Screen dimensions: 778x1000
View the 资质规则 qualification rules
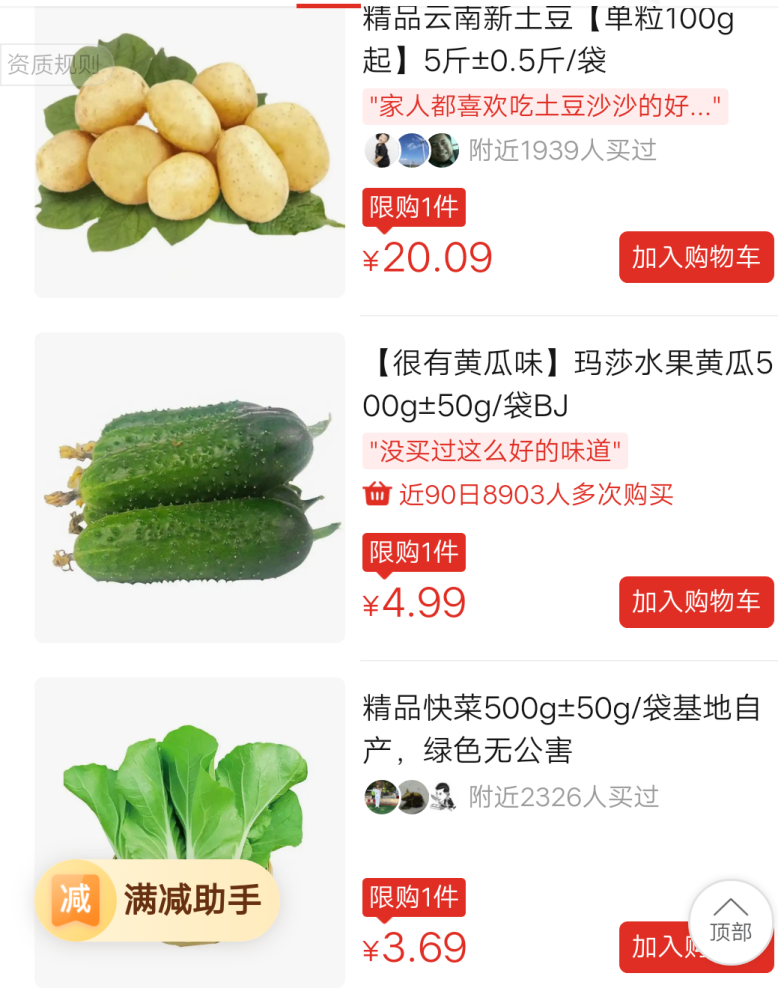52,65
